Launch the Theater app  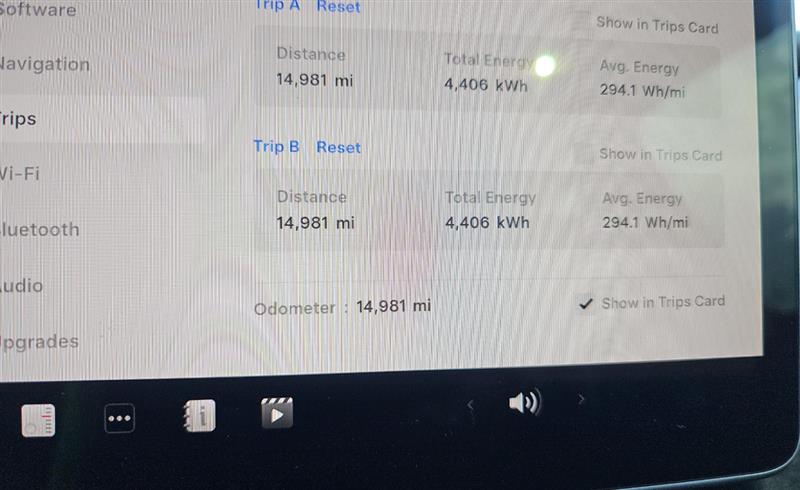(x=276, y=412)
